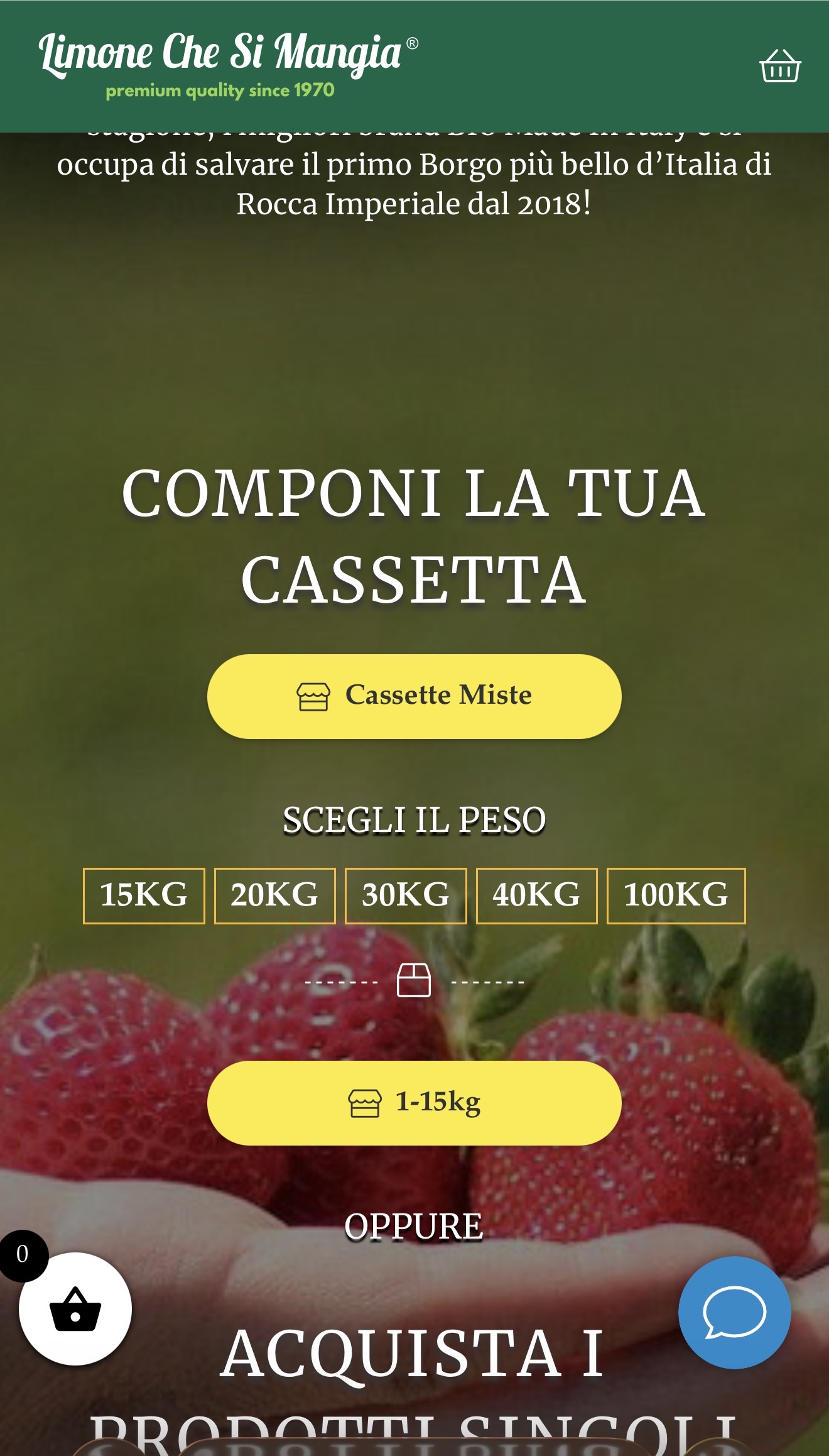The image size is (829, 1456).
Task: Start a live chat conversation
Action: point(734,1312)
